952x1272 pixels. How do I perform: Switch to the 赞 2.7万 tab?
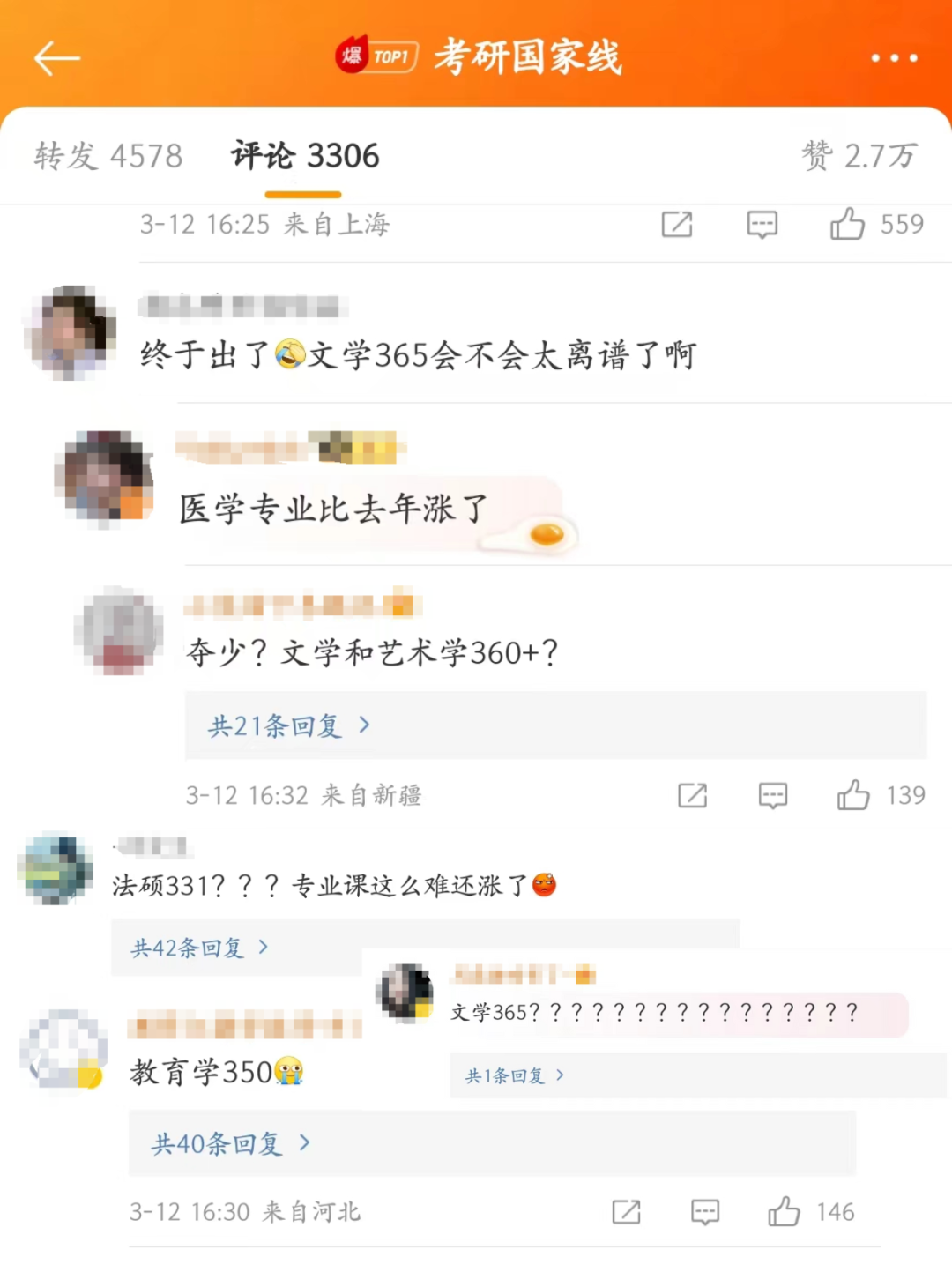pos(859,156)
